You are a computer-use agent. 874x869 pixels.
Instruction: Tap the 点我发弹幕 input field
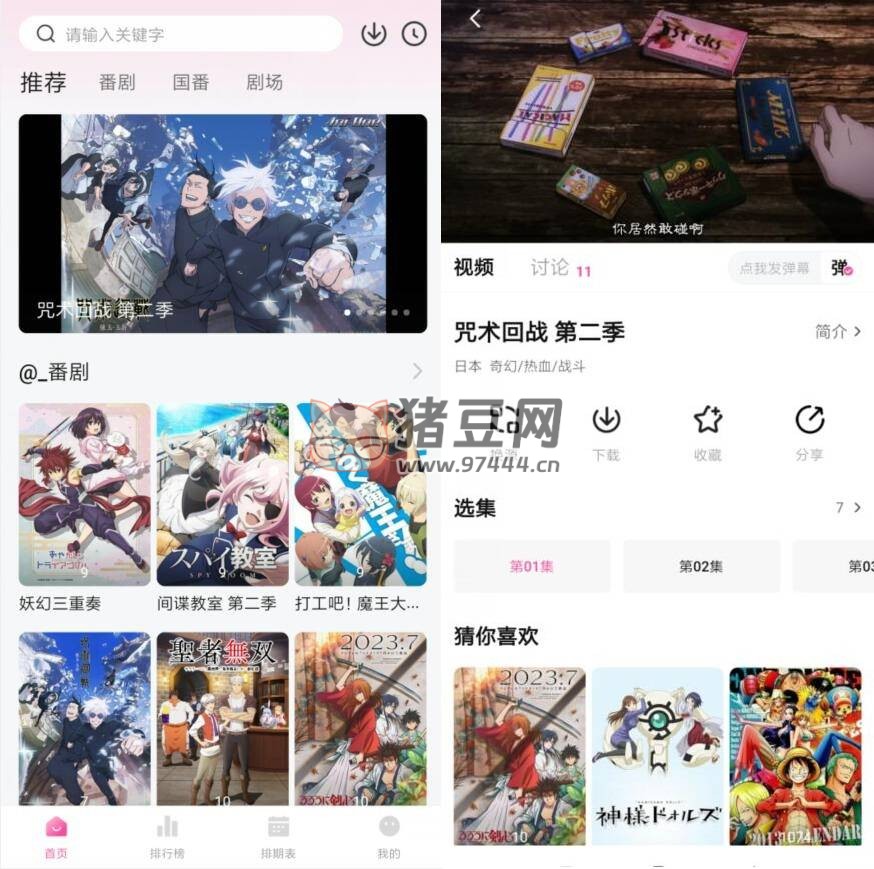coord(775,268)
